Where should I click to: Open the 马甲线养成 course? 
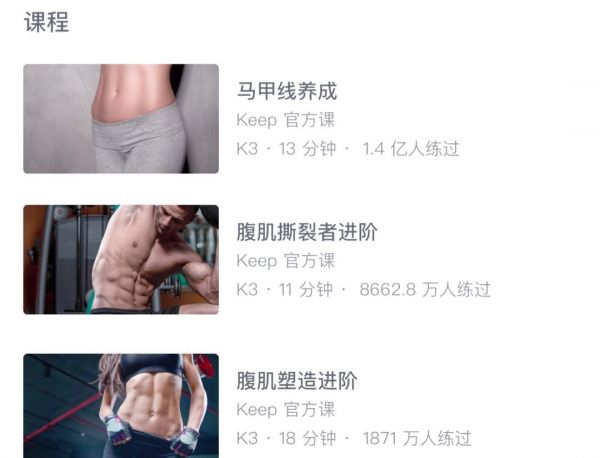pos(287,92)
